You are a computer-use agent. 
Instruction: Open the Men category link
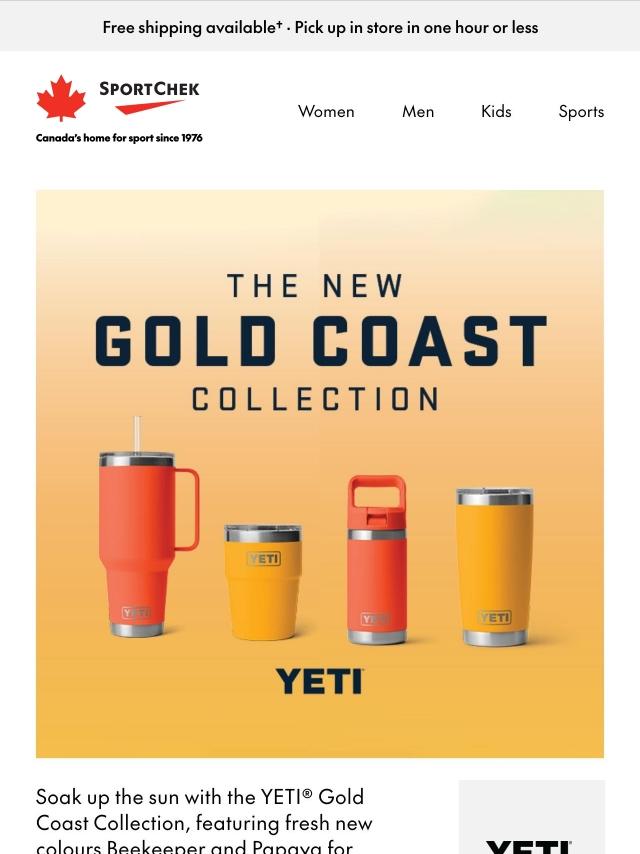pyautogui.click(x=418, y=111)
